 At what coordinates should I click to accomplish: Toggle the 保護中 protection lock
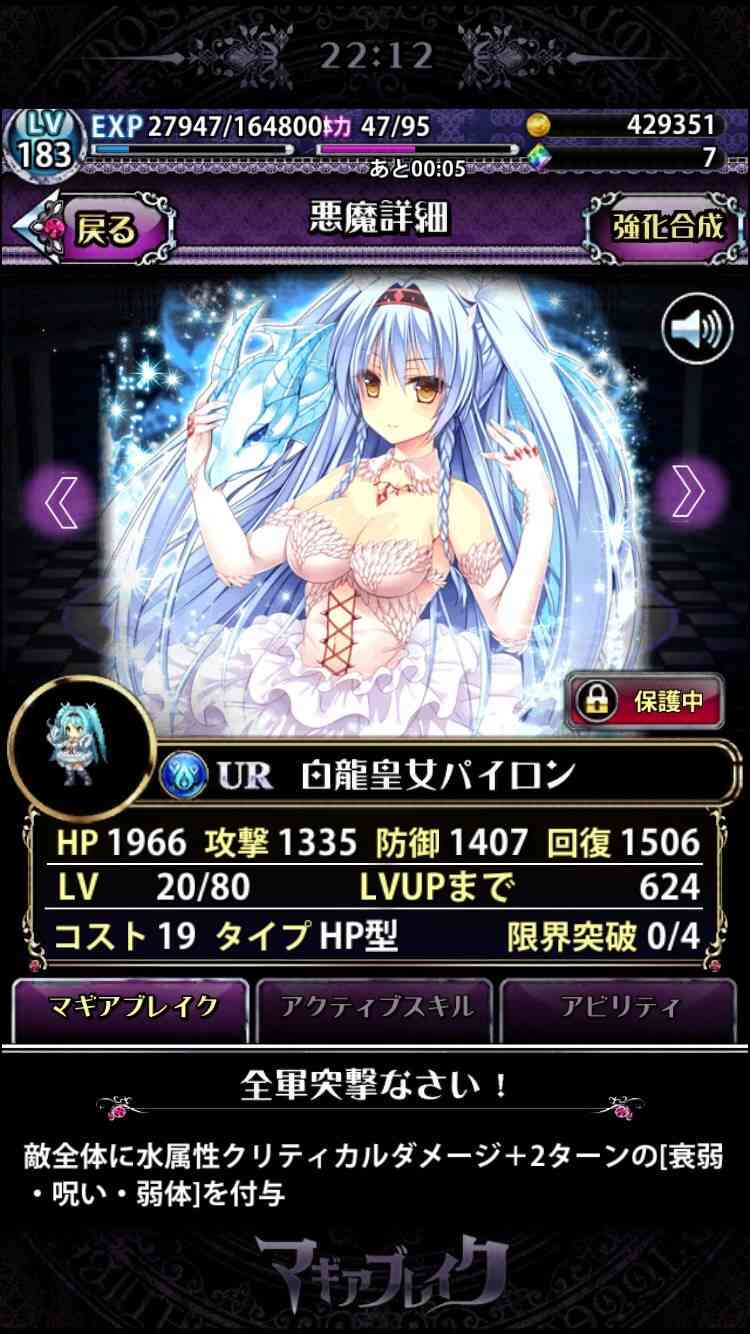click(644, 702)
